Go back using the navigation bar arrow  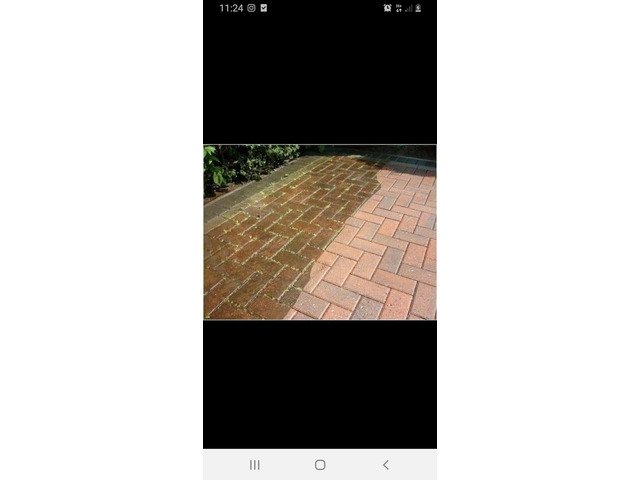tap(386, 465)
